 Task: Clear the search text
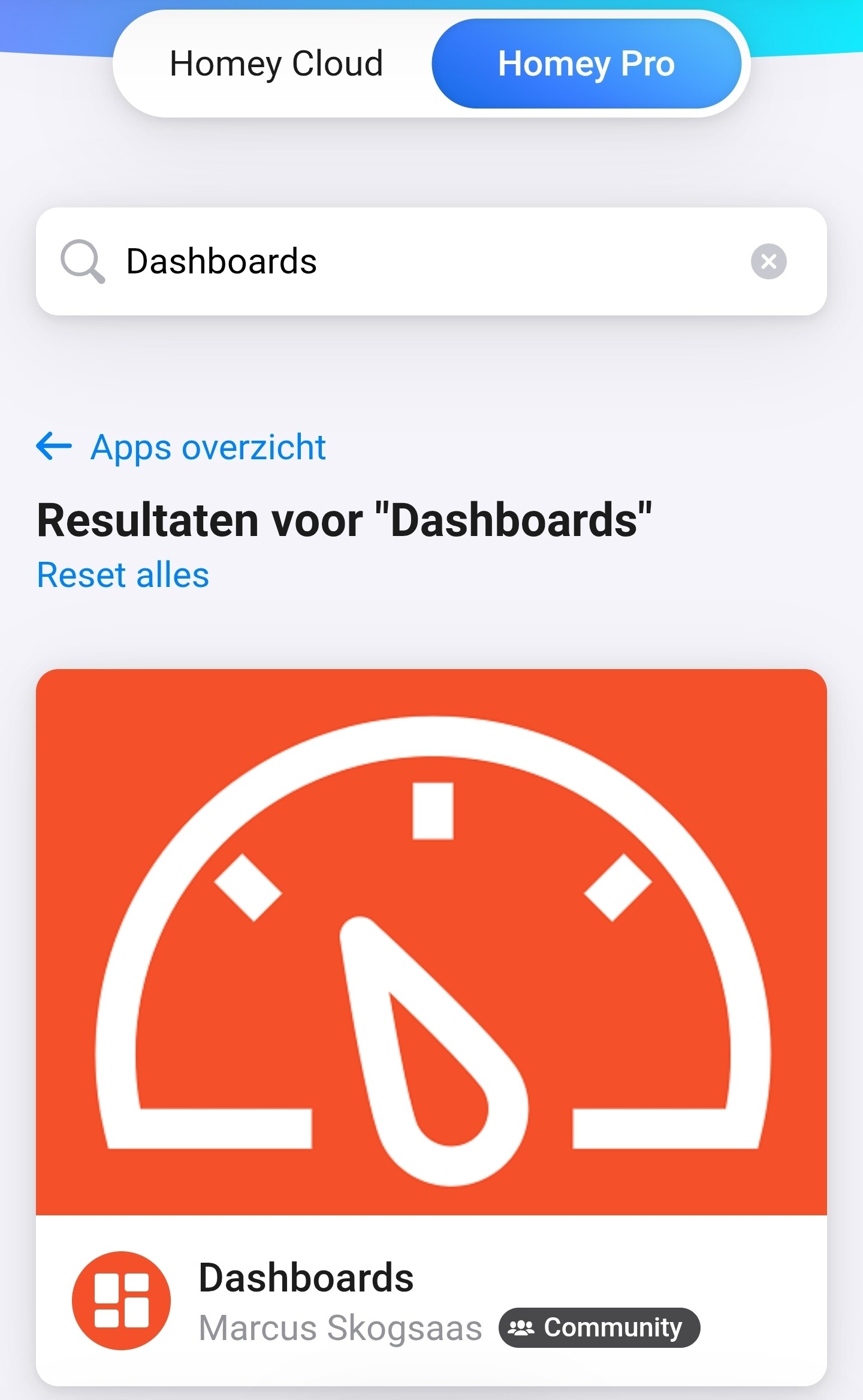point(768,261)
